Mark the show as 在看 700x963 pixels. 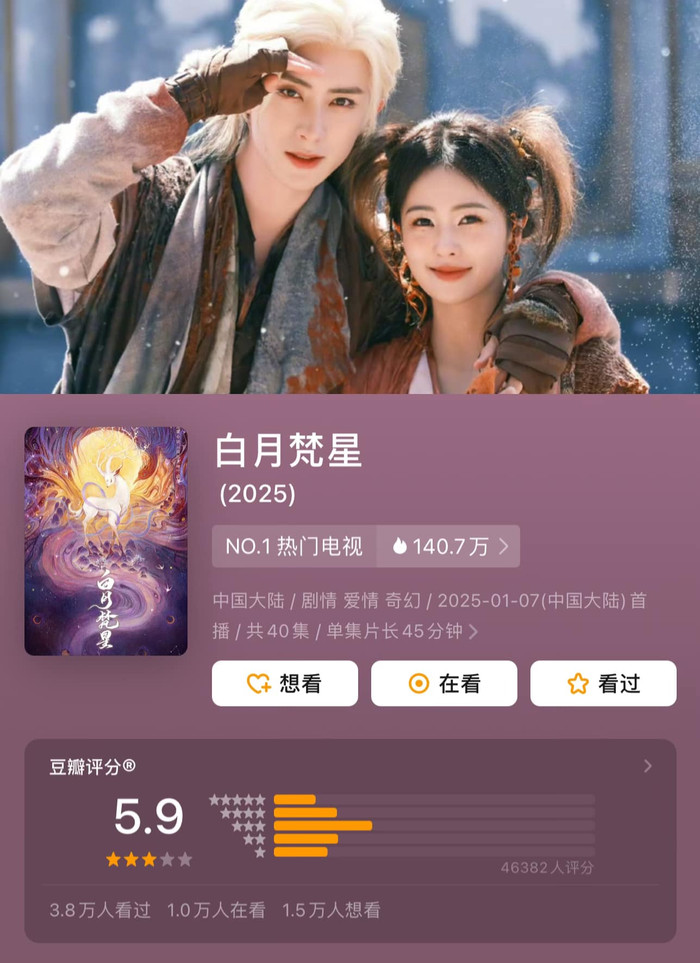[x=444, y=683]
